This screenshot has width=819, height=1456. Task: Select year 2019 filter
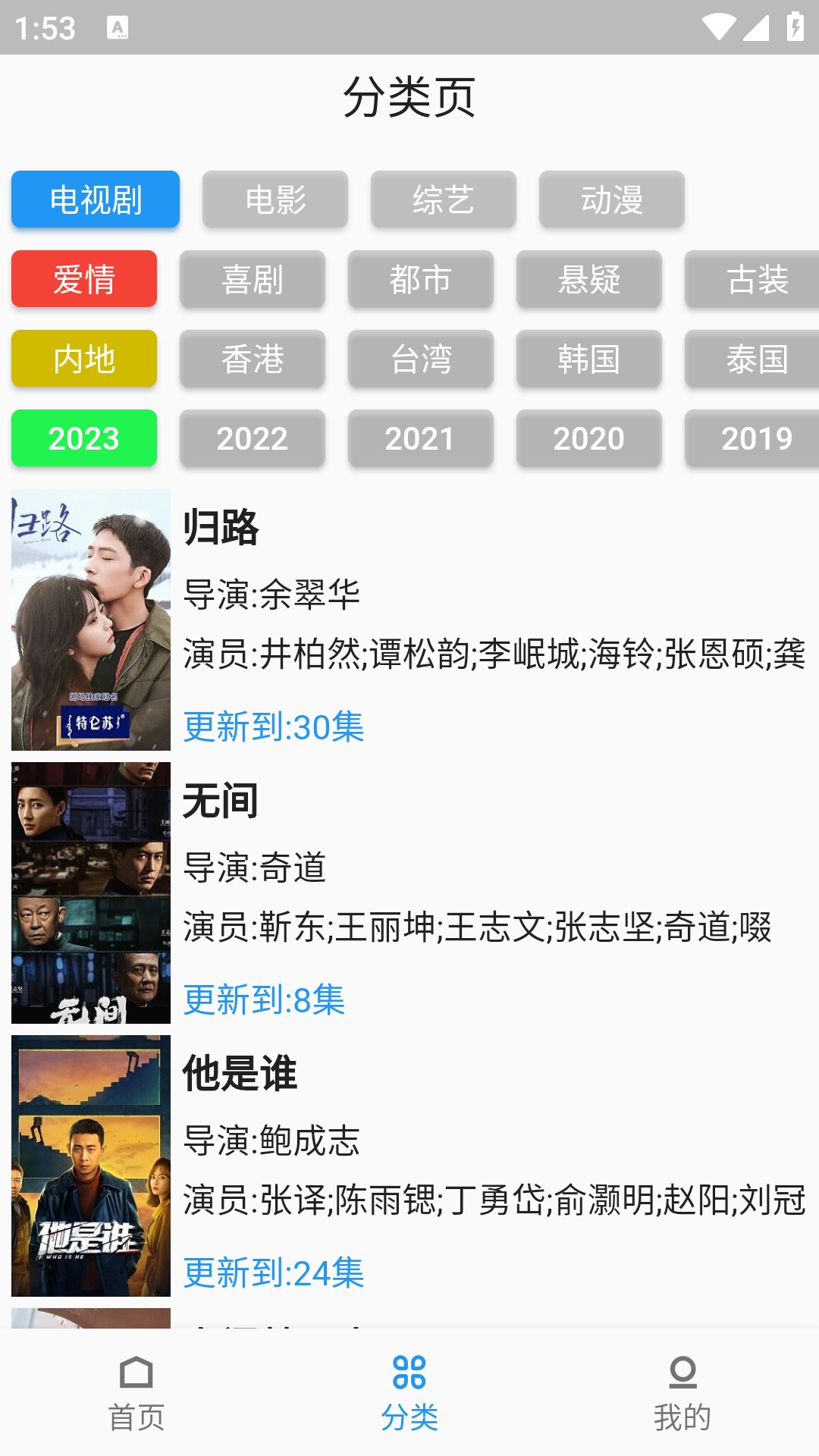pyautogui.click(x=756, y=438)
